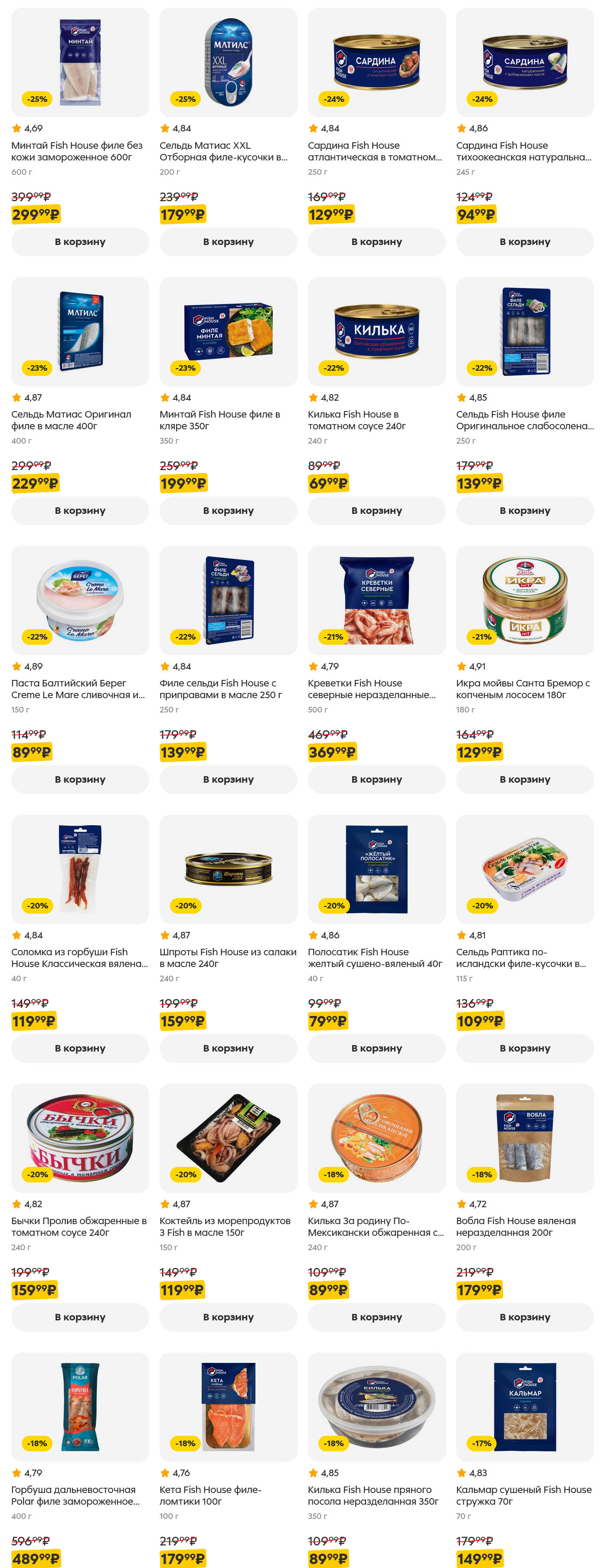Add Полосатик желтый сушено-вяленый to cart

click(x=376, y=1048)
